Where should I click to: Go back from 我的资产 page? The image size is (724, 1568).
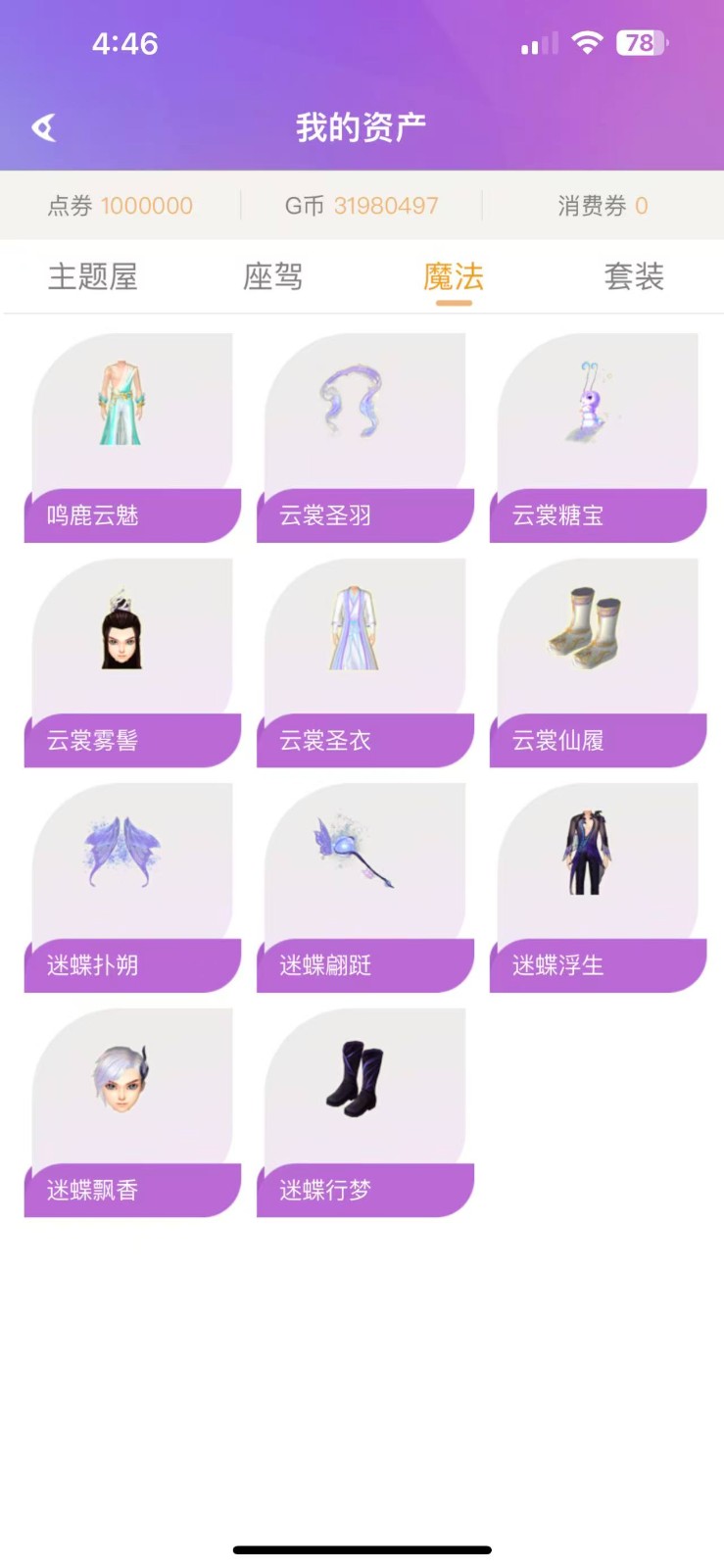(x=44, y=127)
